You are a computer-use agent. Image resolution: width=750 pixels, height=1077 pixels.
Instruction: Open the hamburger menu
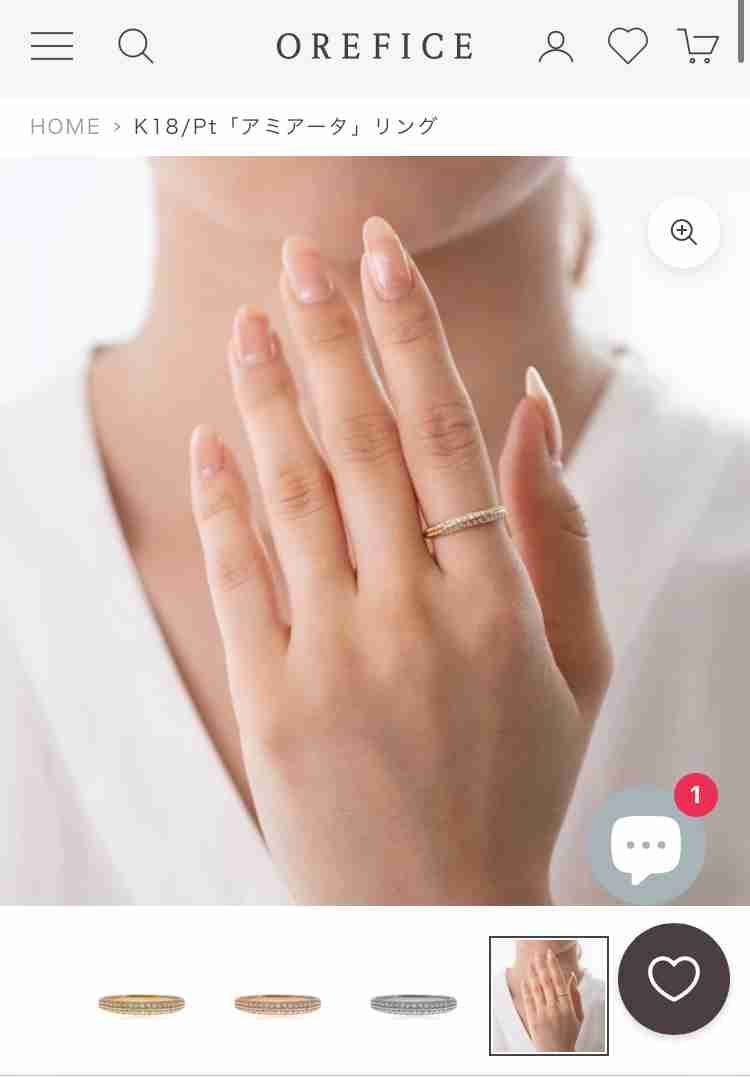click(x=51, y=46)
